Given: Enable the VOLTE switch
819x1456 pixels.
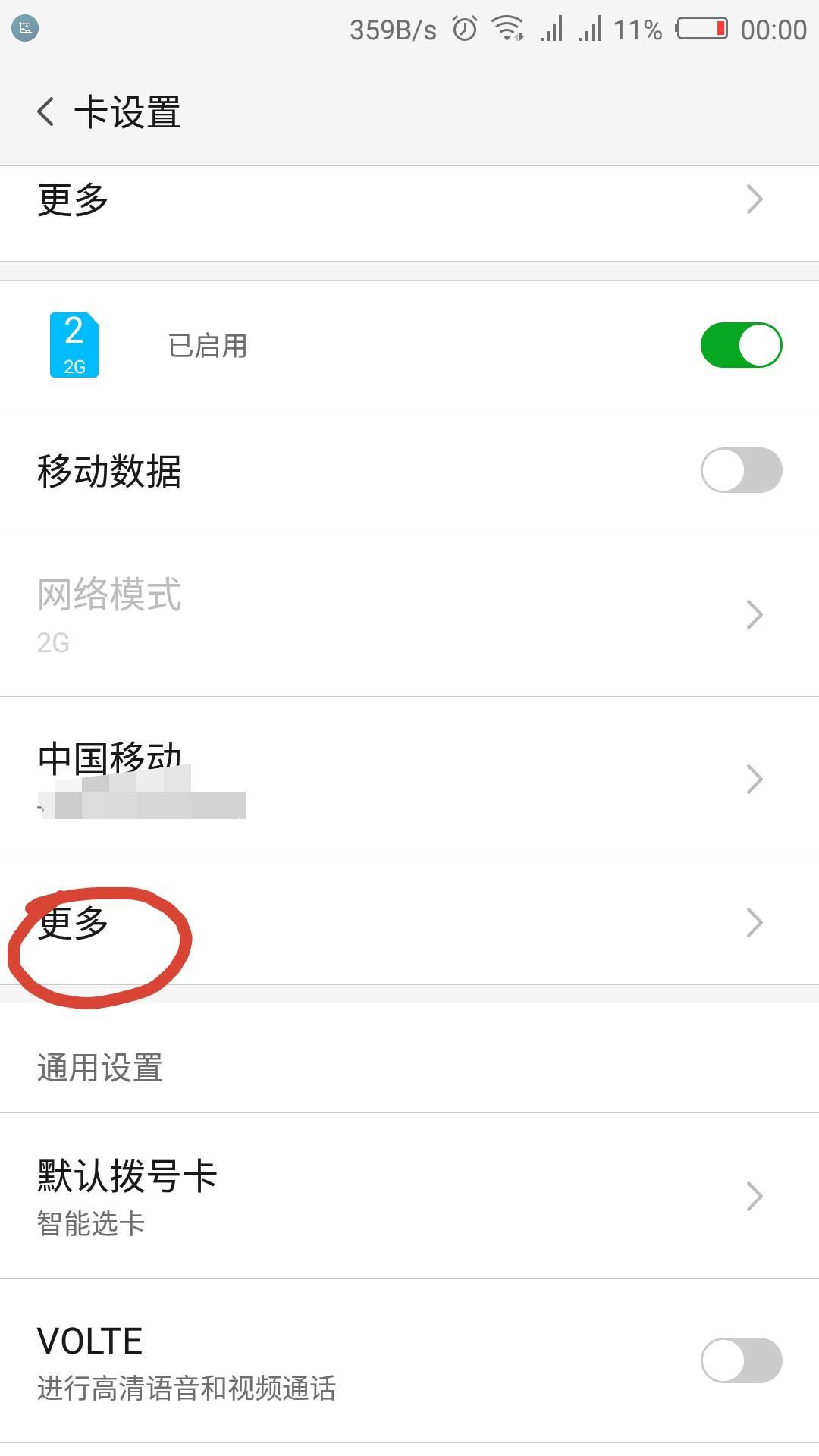Looking at the screenshot, I should (x=740, y=1360).
